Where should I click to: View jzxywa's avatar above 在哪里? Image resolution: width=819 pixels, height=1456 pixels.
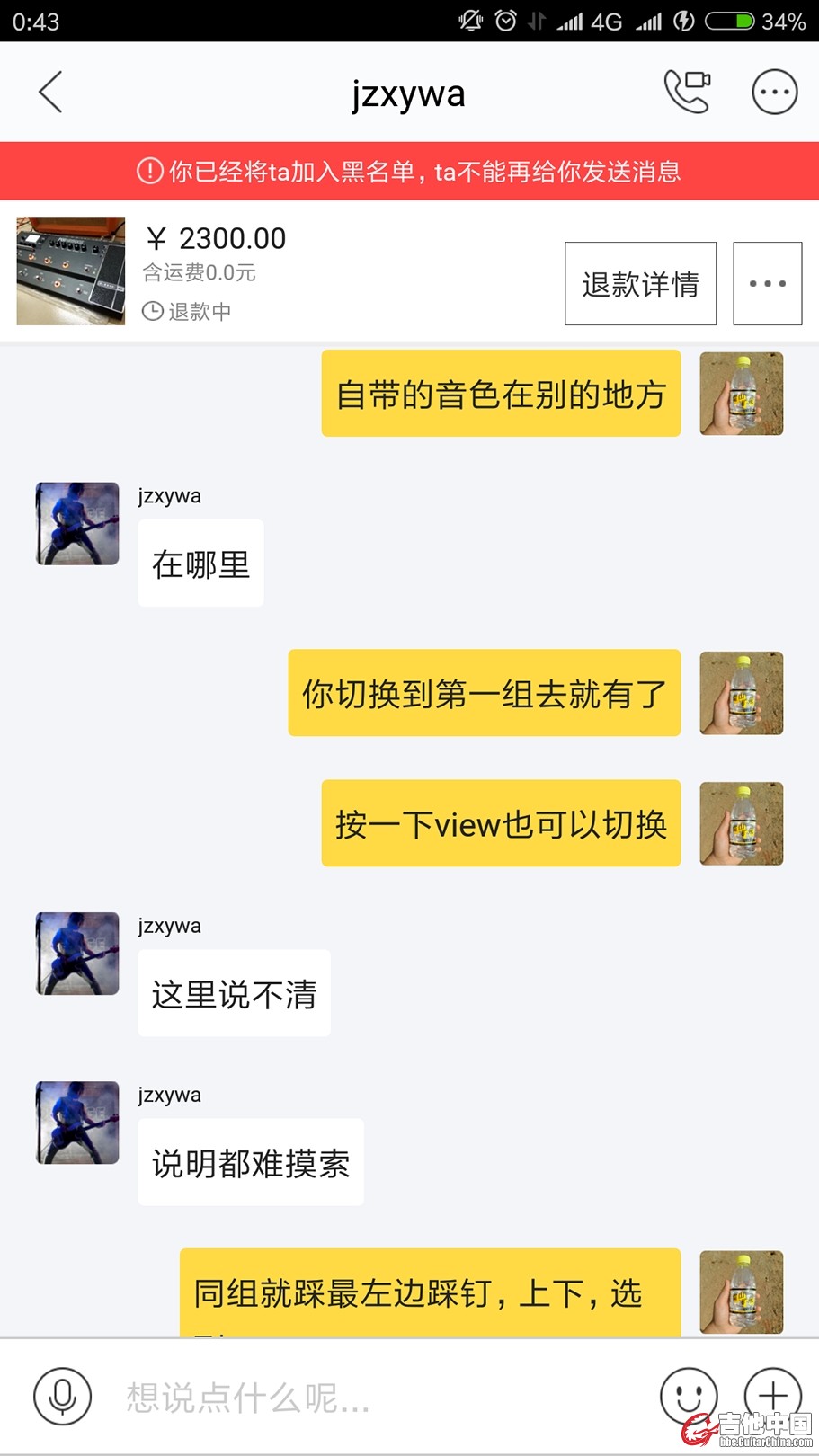pyautogui.click(x=77, y=524)
